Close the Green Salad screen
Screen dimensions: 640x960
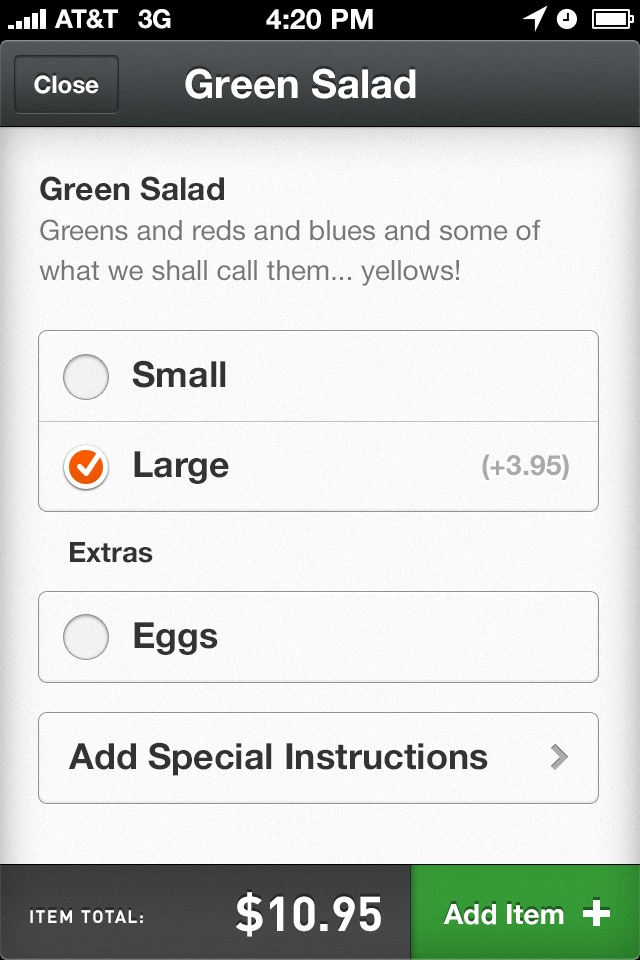66,85
